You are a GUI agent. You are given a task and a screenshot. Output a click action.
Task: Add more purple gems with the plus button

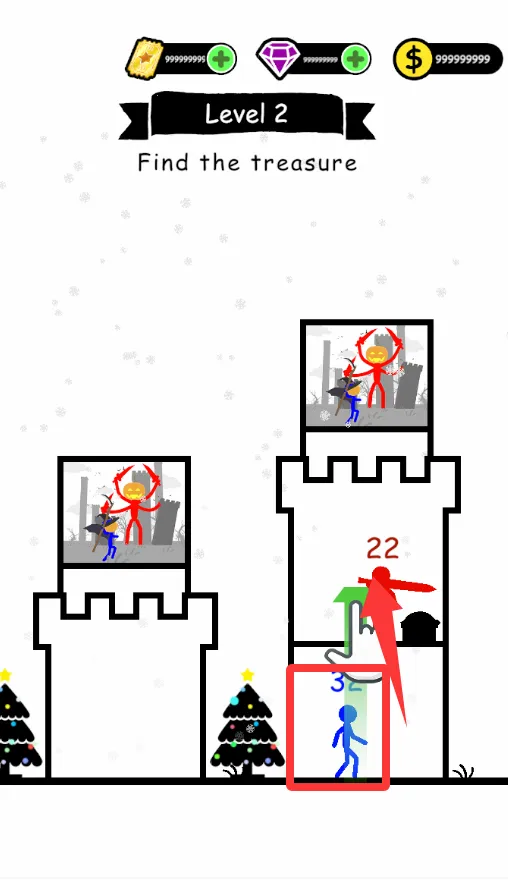tap(355, 59)
